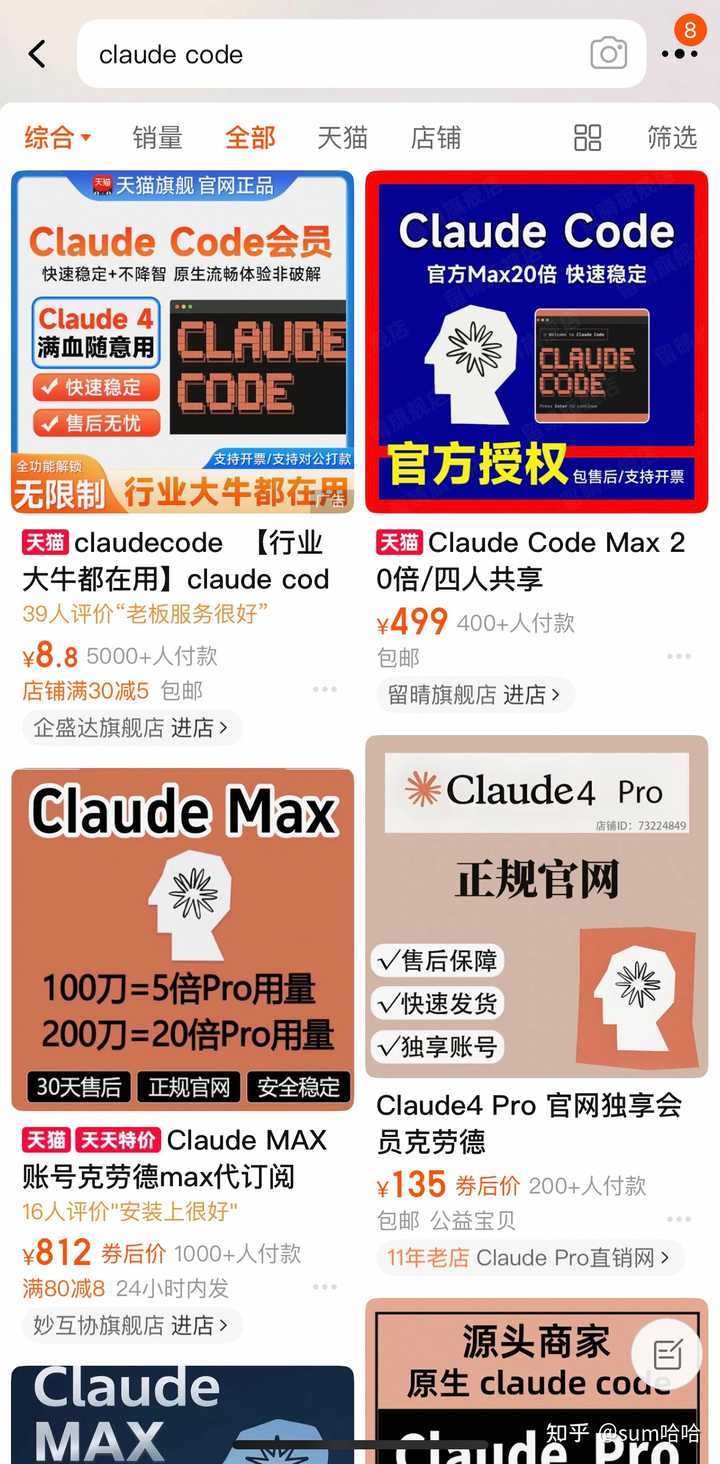Open the 筛选 filter options
The height and width of the screenshot is (1464, 720).
[x=672, y=139]
